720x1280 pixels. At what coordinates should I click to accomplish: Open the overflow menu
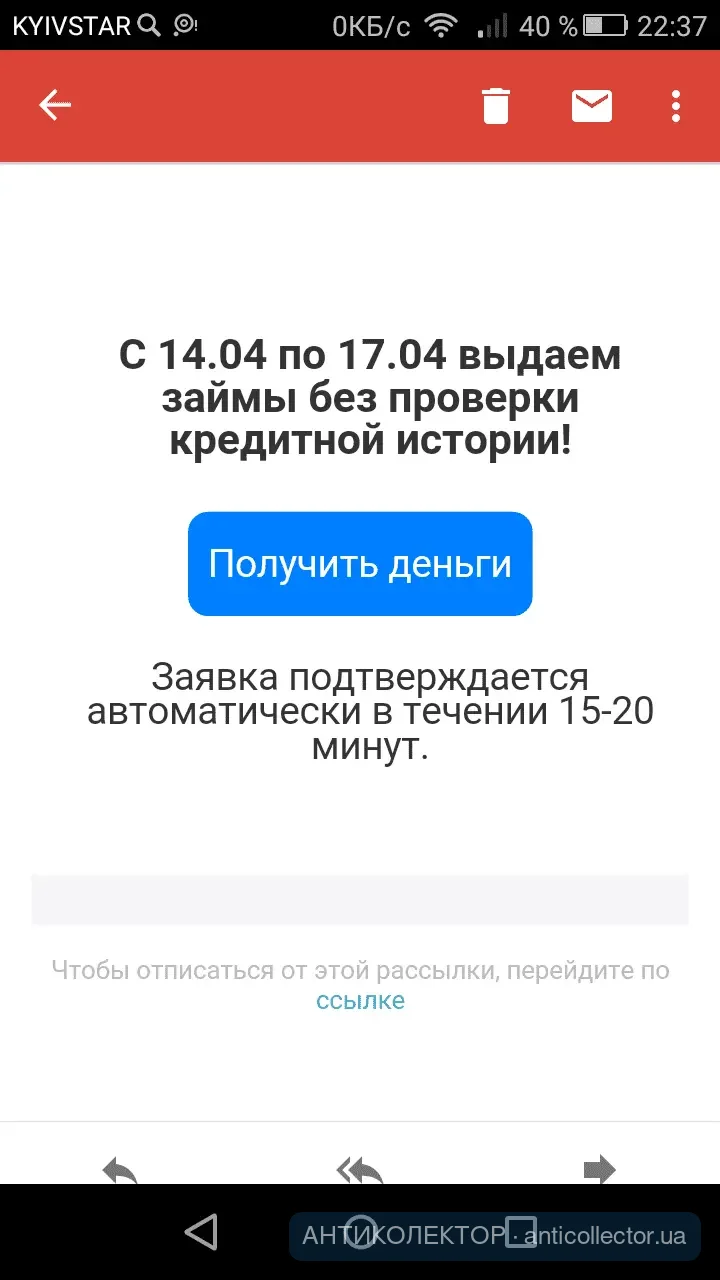676,105
